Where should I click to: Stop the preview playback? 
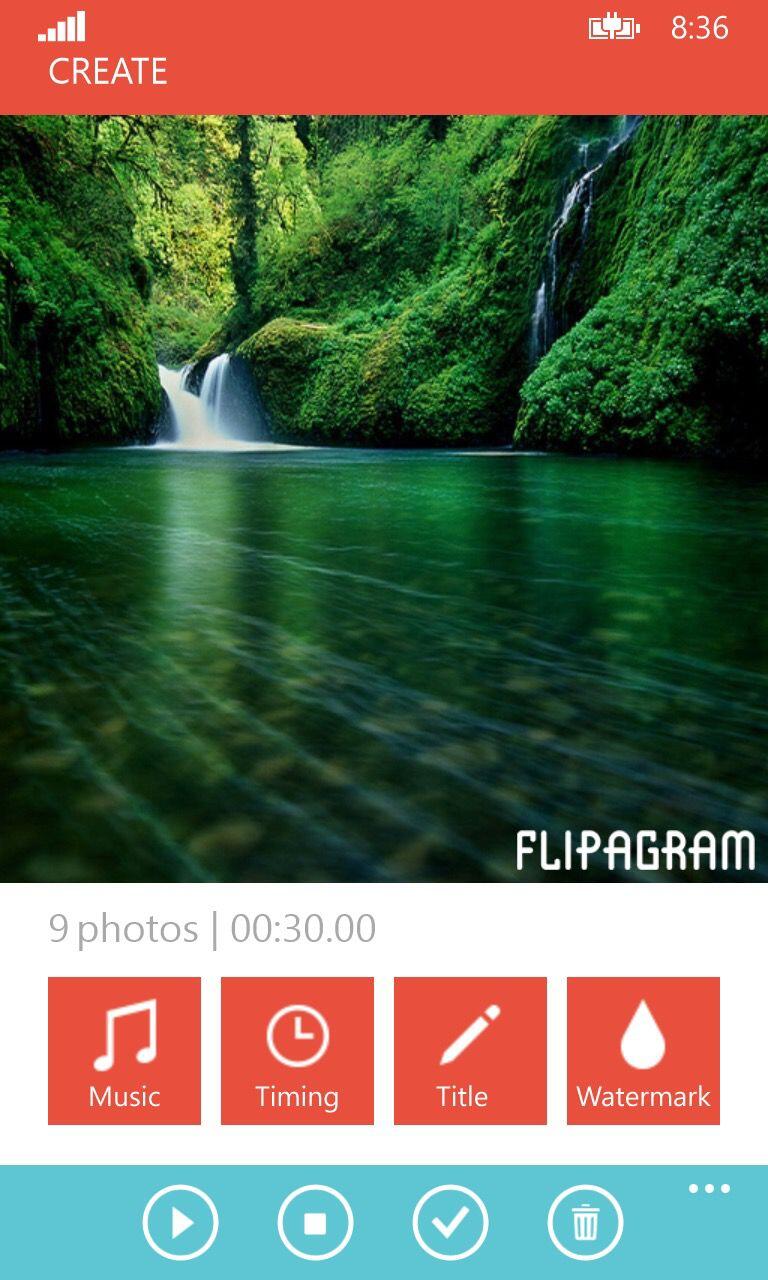315,1222
